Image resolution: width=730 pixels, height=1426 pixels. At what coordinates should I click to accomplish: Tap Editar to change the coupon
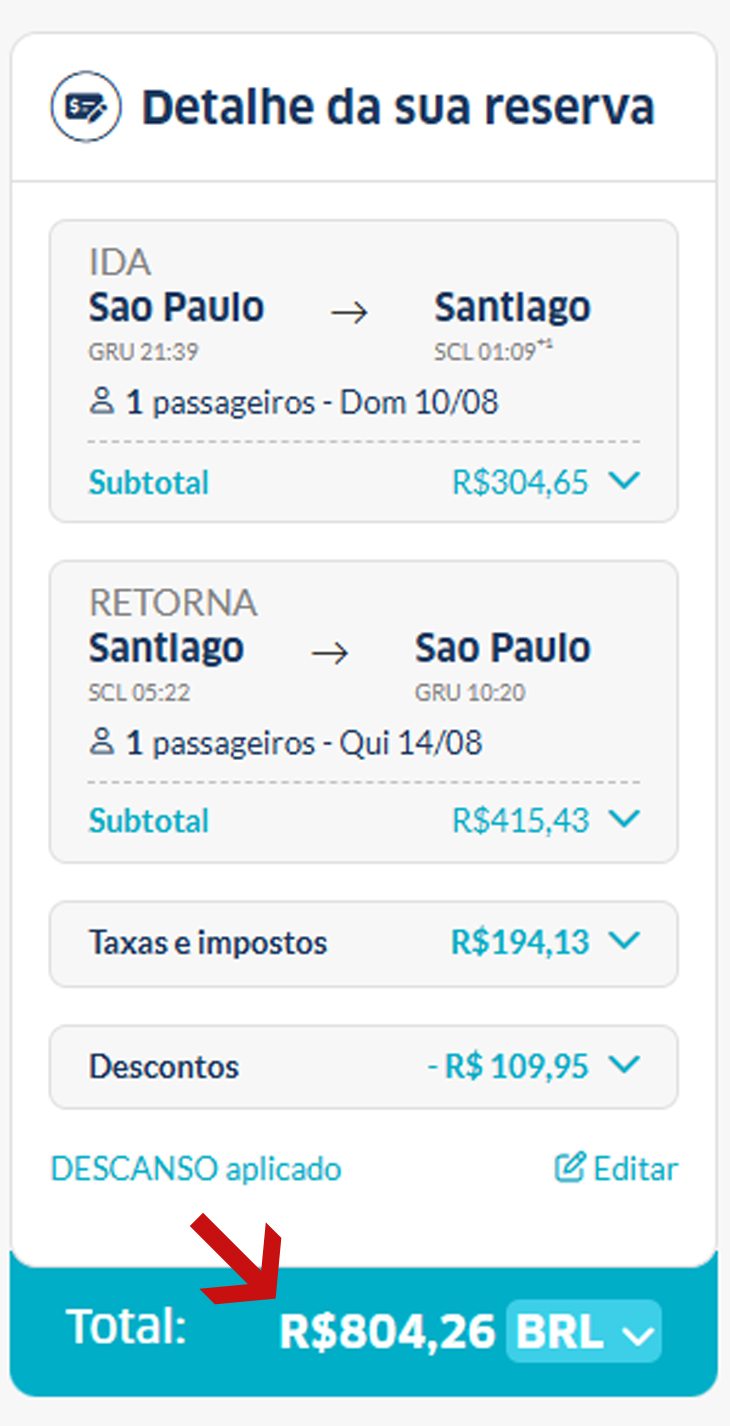click(x=617, y=1169)
